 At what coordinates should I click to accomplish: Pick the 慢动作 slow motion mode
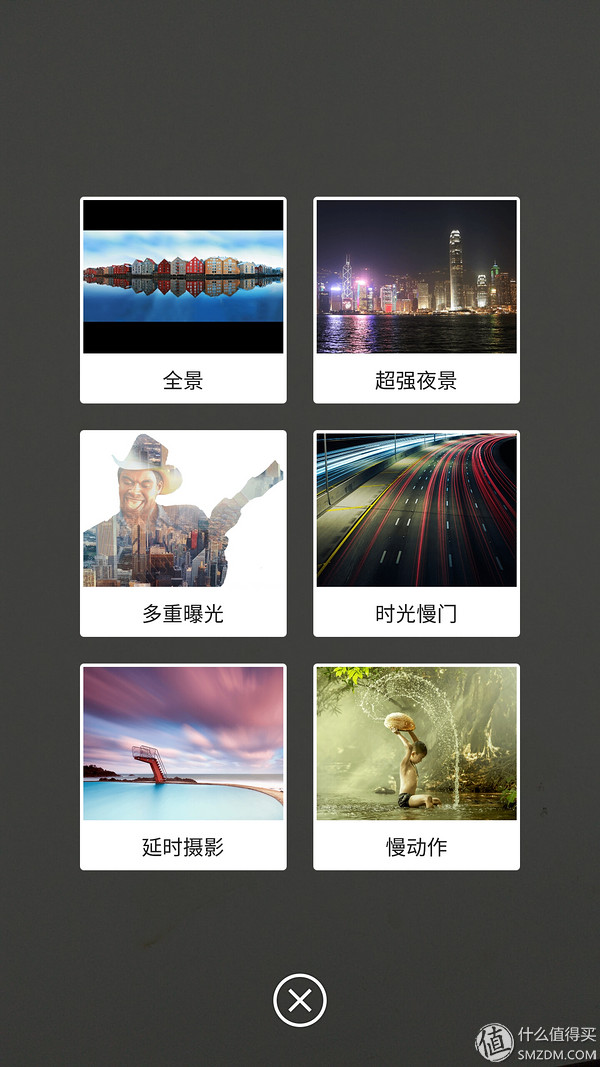pos(416,767)
